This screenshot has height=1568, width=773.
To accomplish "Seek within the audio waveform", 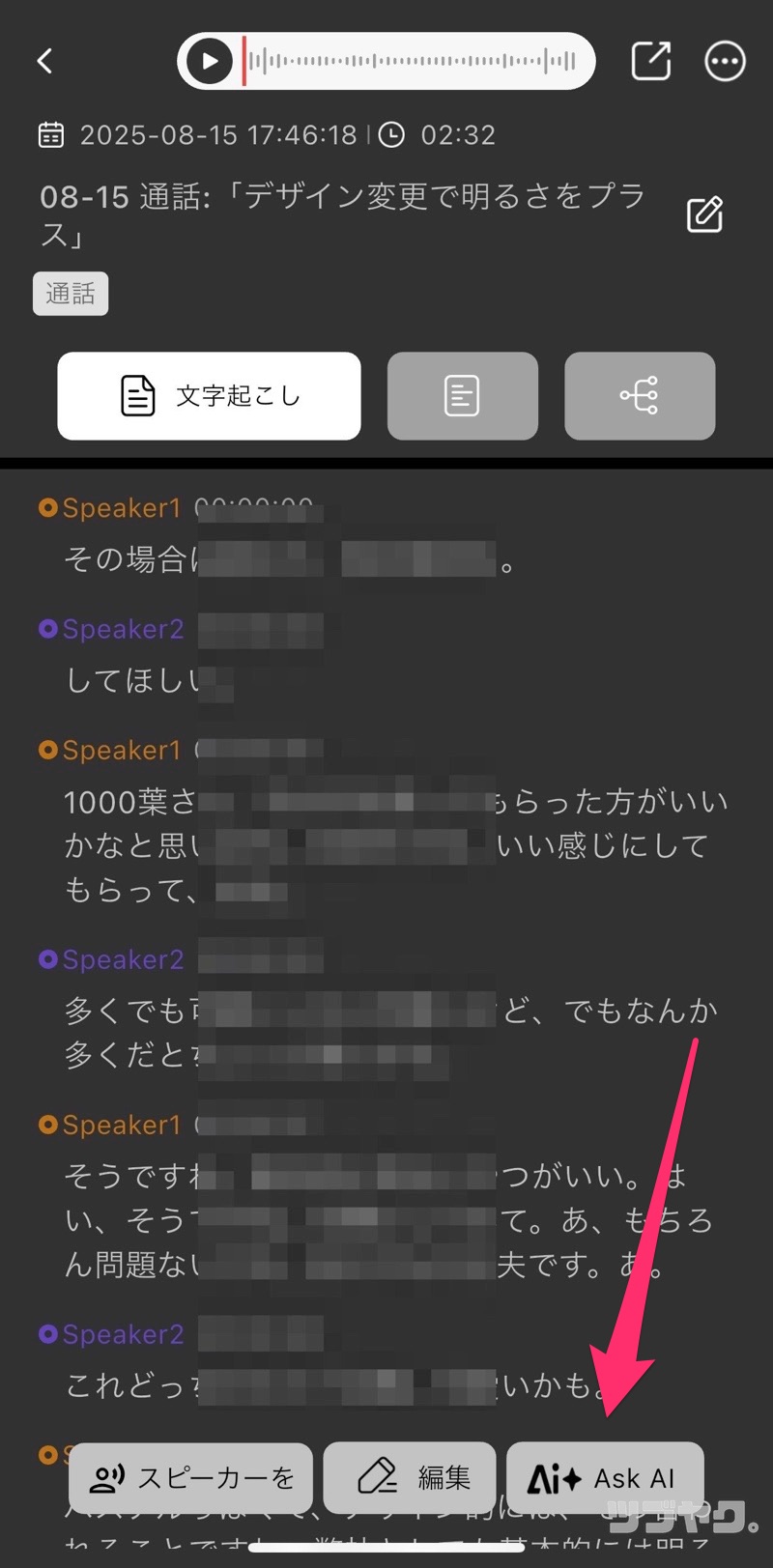I will [x=411, y=62].
